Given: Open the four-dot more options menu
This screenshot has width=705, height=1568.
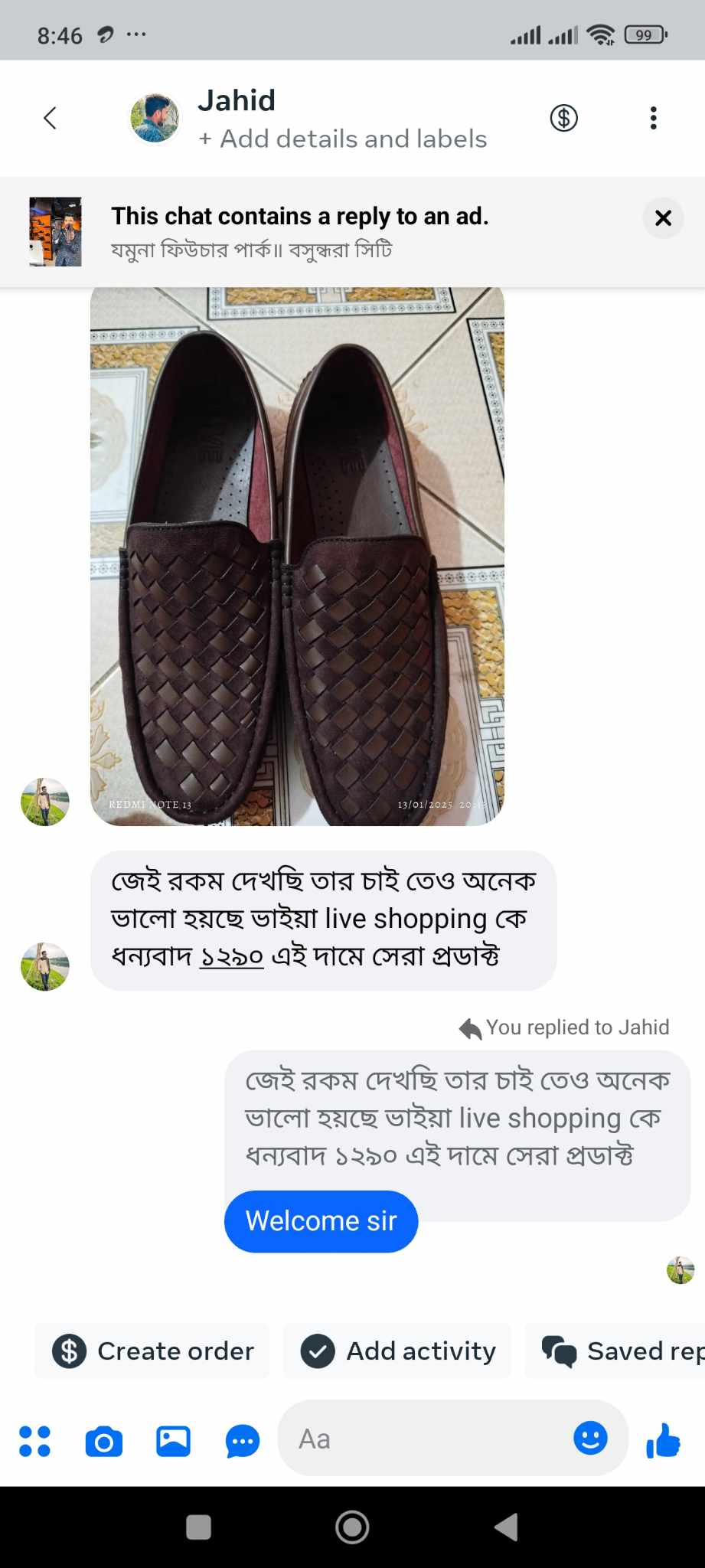Looking at the screenshot, I should pos(34,1441).
